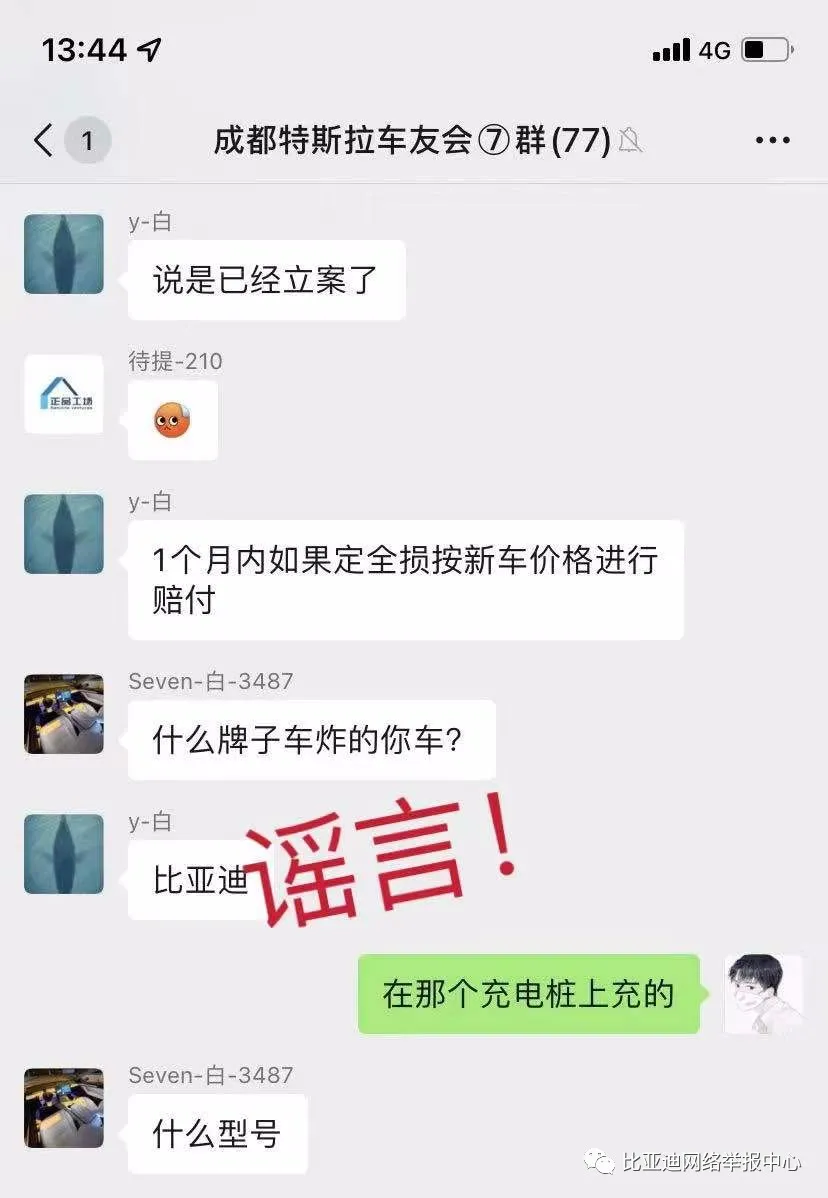Viewport: 828px width, 1198px height.
Task: Open 待提-210's 正品工场 avatar
Action: point(63,393)
